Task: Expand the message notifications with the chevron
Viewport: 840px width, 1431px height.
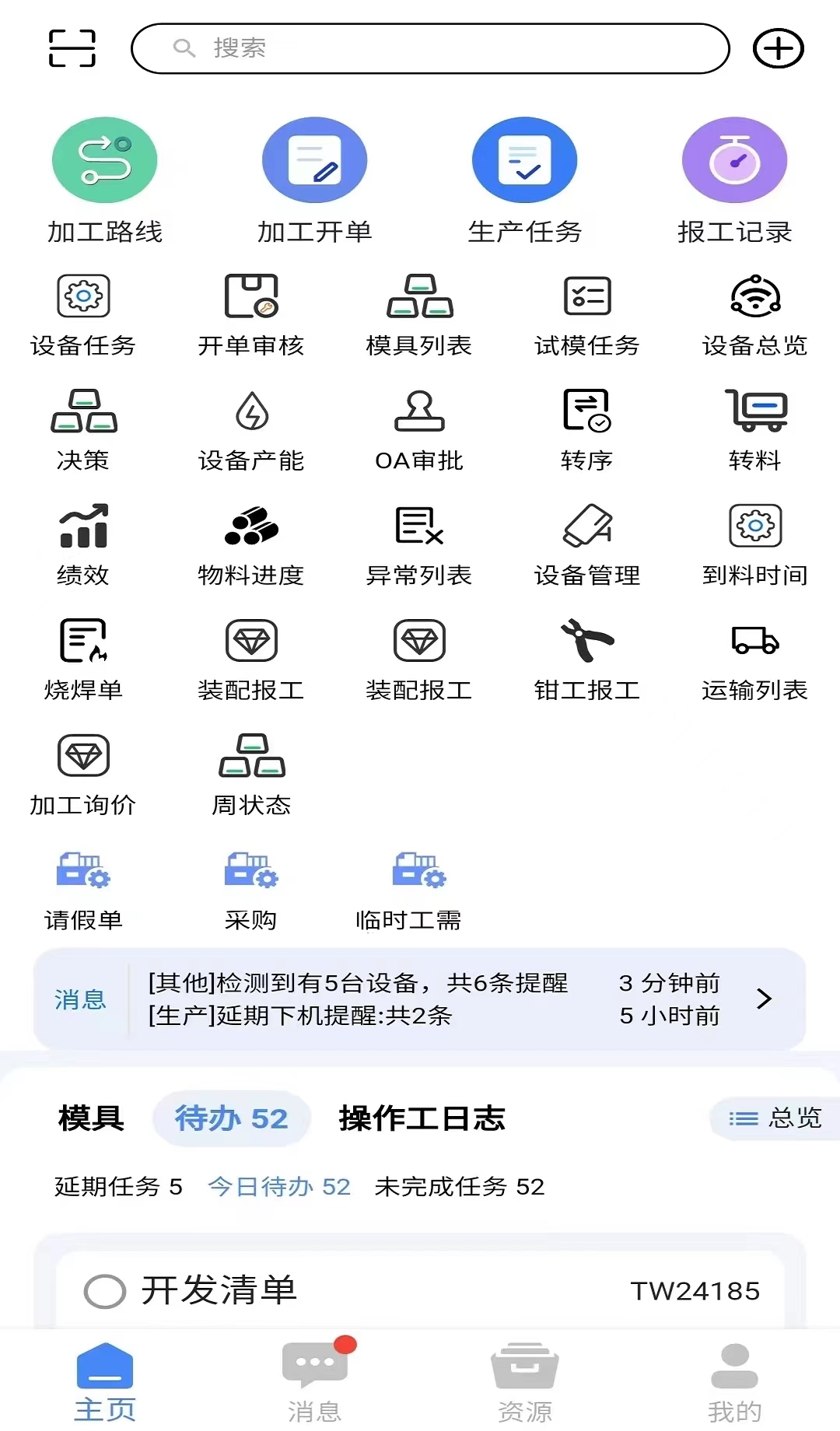Action: 764,998
